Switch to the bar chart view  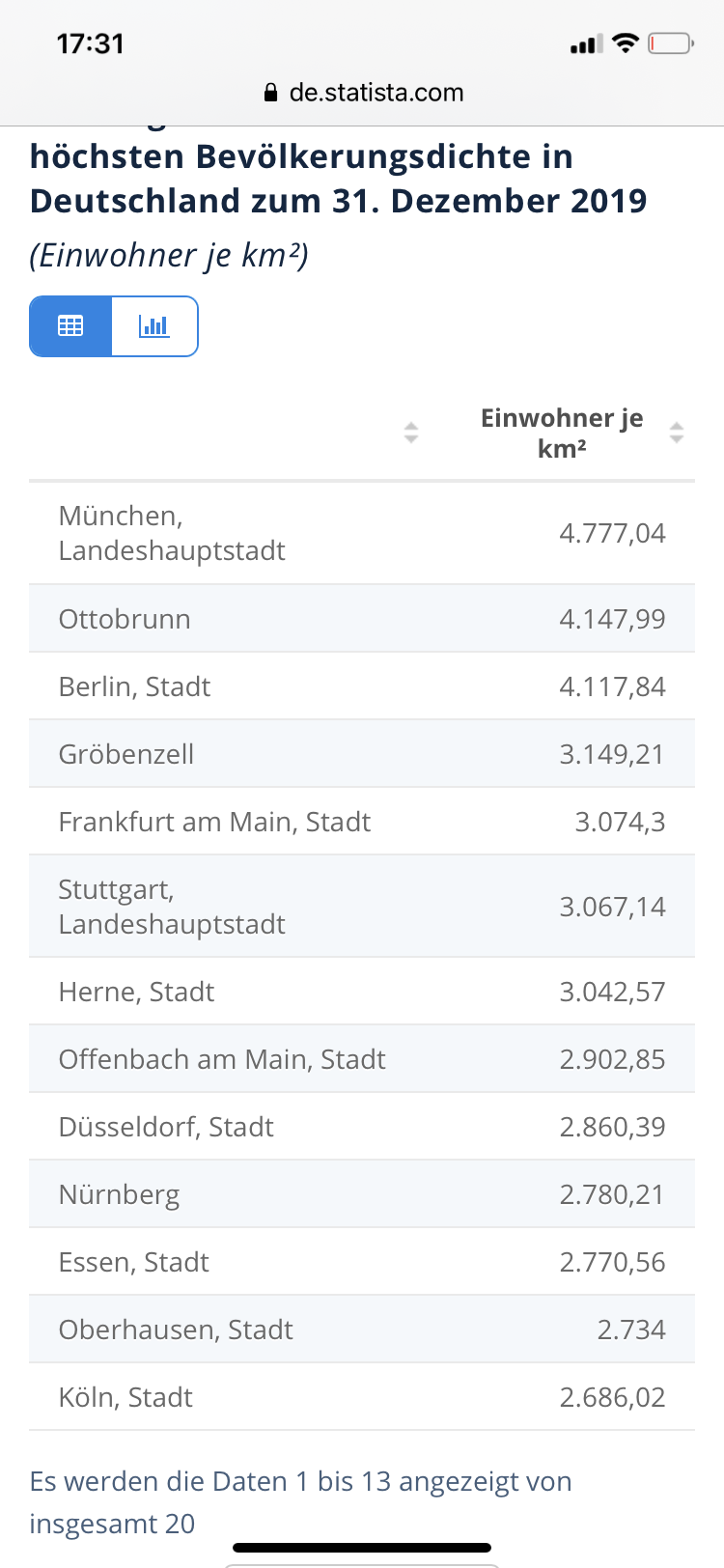point(154,326)
